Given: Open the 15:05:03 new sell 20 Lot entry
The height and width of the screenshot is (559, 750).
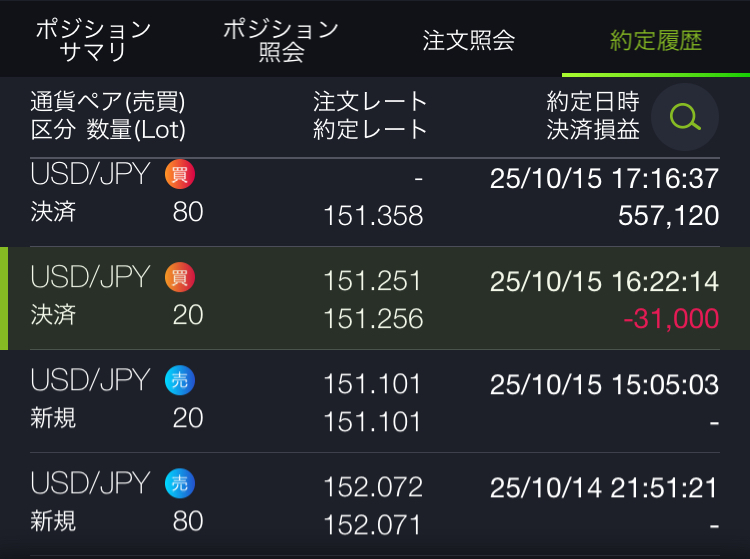Looking at the screenshot, I should pyautogui.click(x=375, y=401).
